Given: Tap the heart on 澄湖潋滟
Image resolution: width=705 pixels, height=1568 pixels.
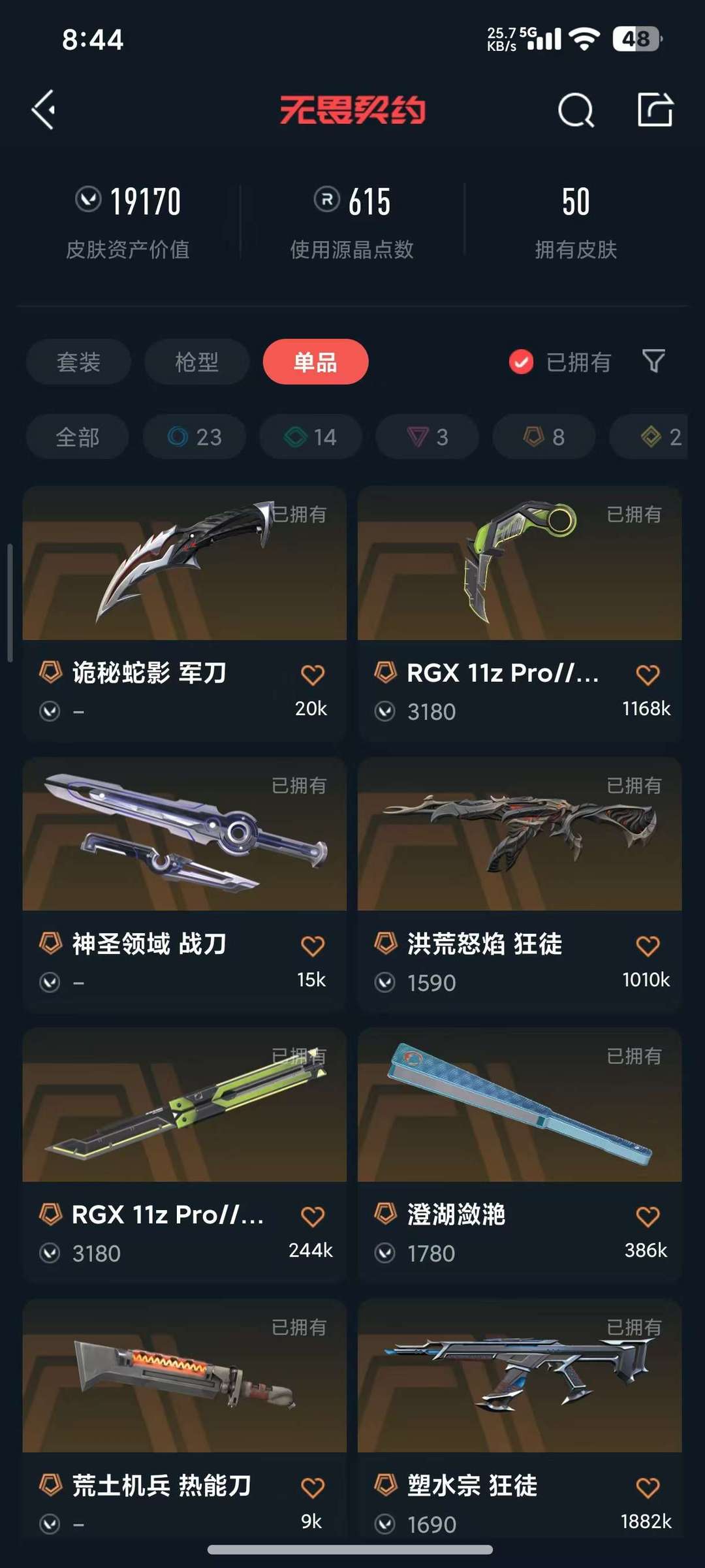Looking at the screenshot, I should 648,1216.
